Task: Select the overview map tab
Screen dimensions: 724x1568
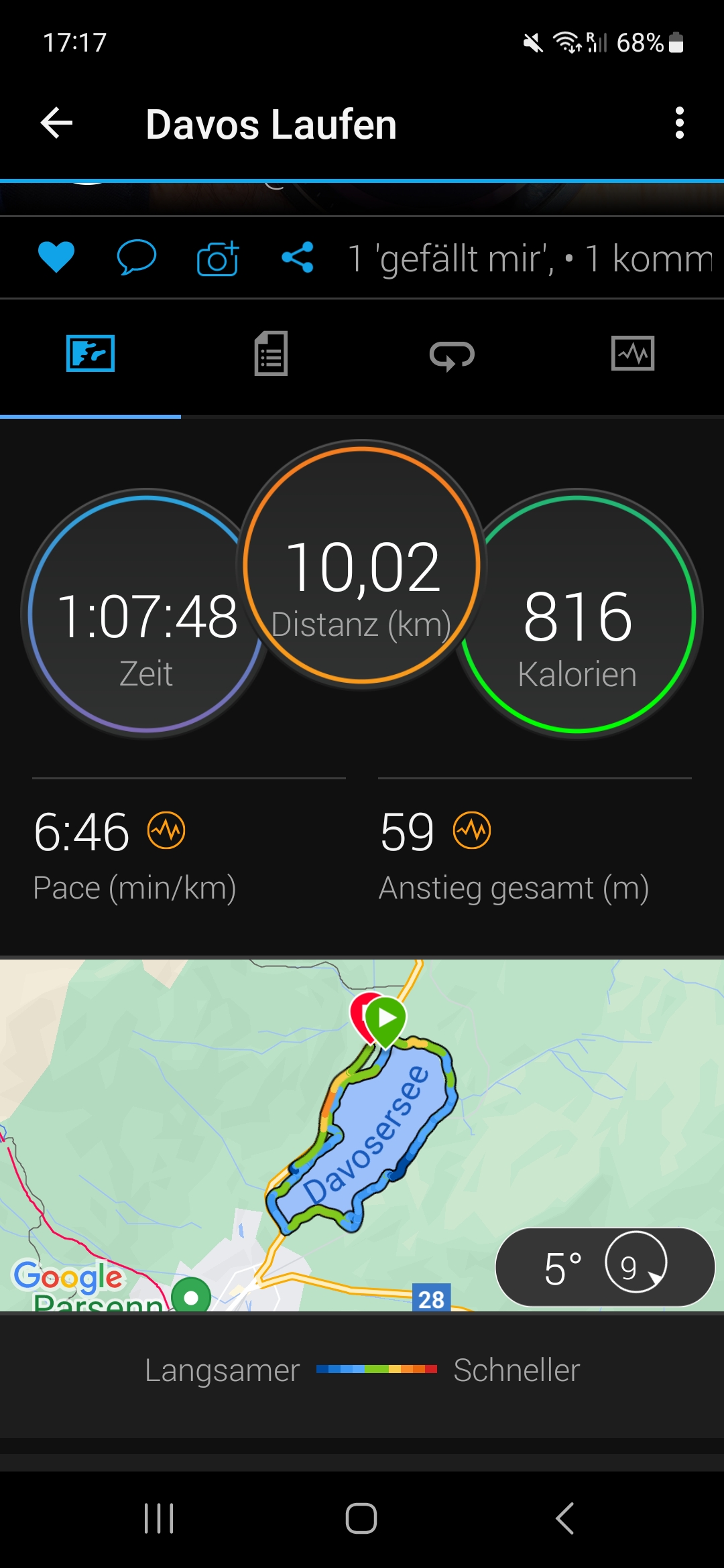Action: (90, 354)
